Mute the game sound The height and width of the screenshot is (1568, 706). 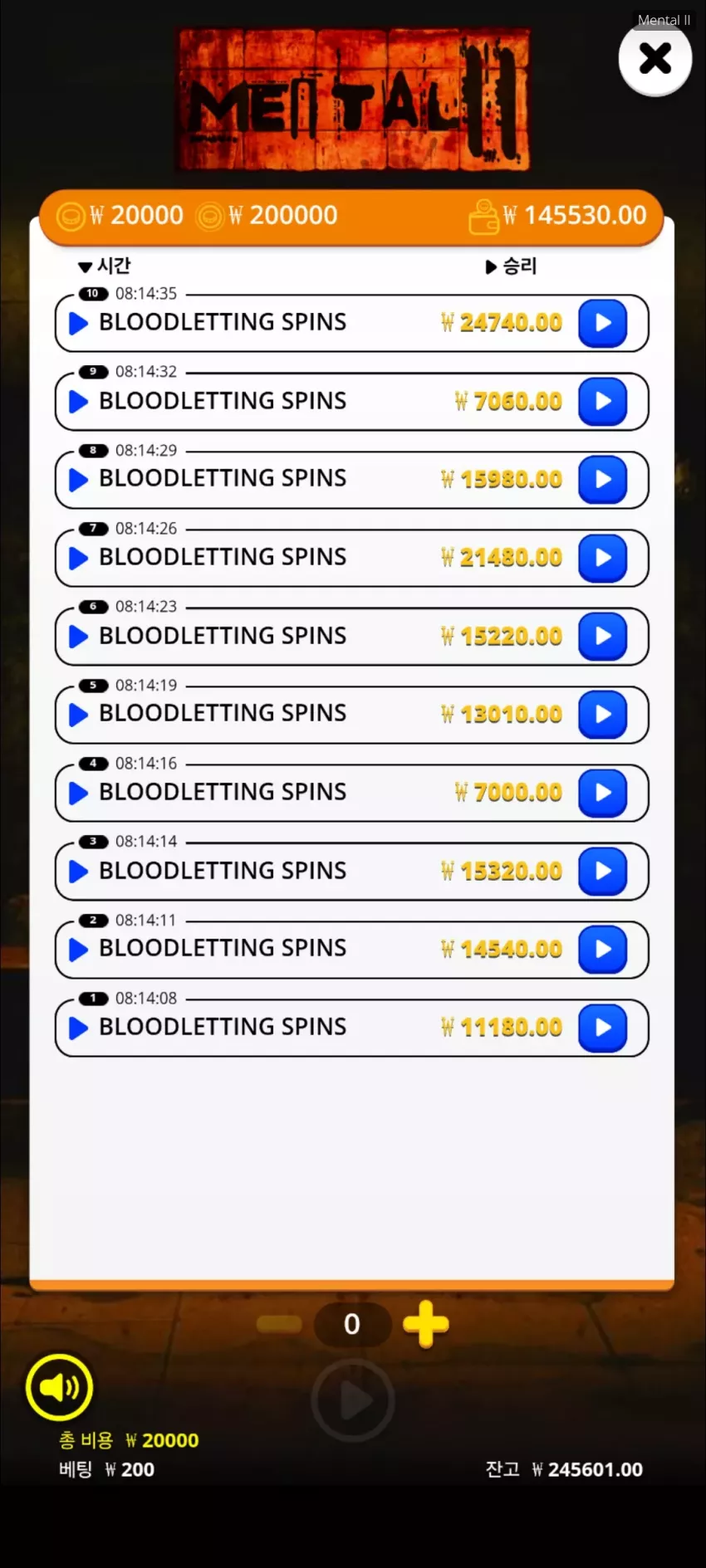pos(59,1387)
